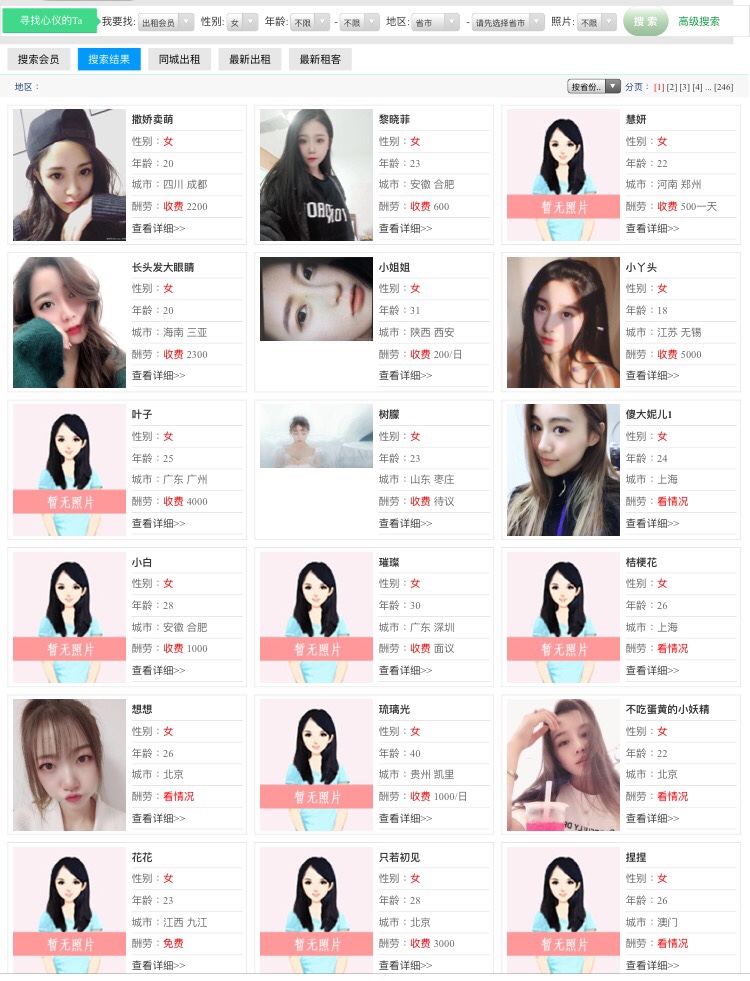Switch to the 最新出租 tab
750x981 pixels.
pyautogui.click(x=250, y=60)
